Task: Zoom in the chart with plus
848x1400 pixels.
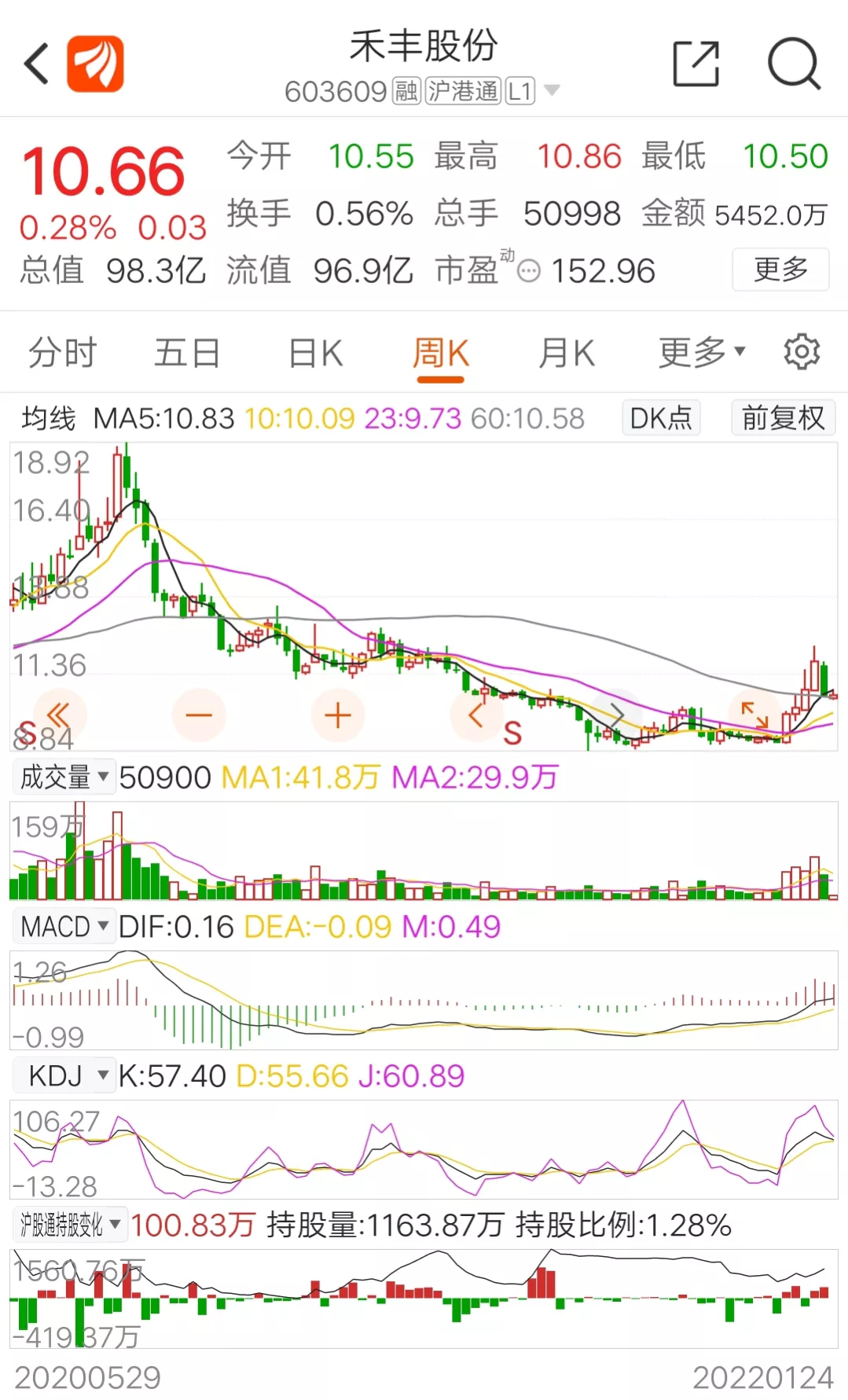Action: click(x=337, y=715)
